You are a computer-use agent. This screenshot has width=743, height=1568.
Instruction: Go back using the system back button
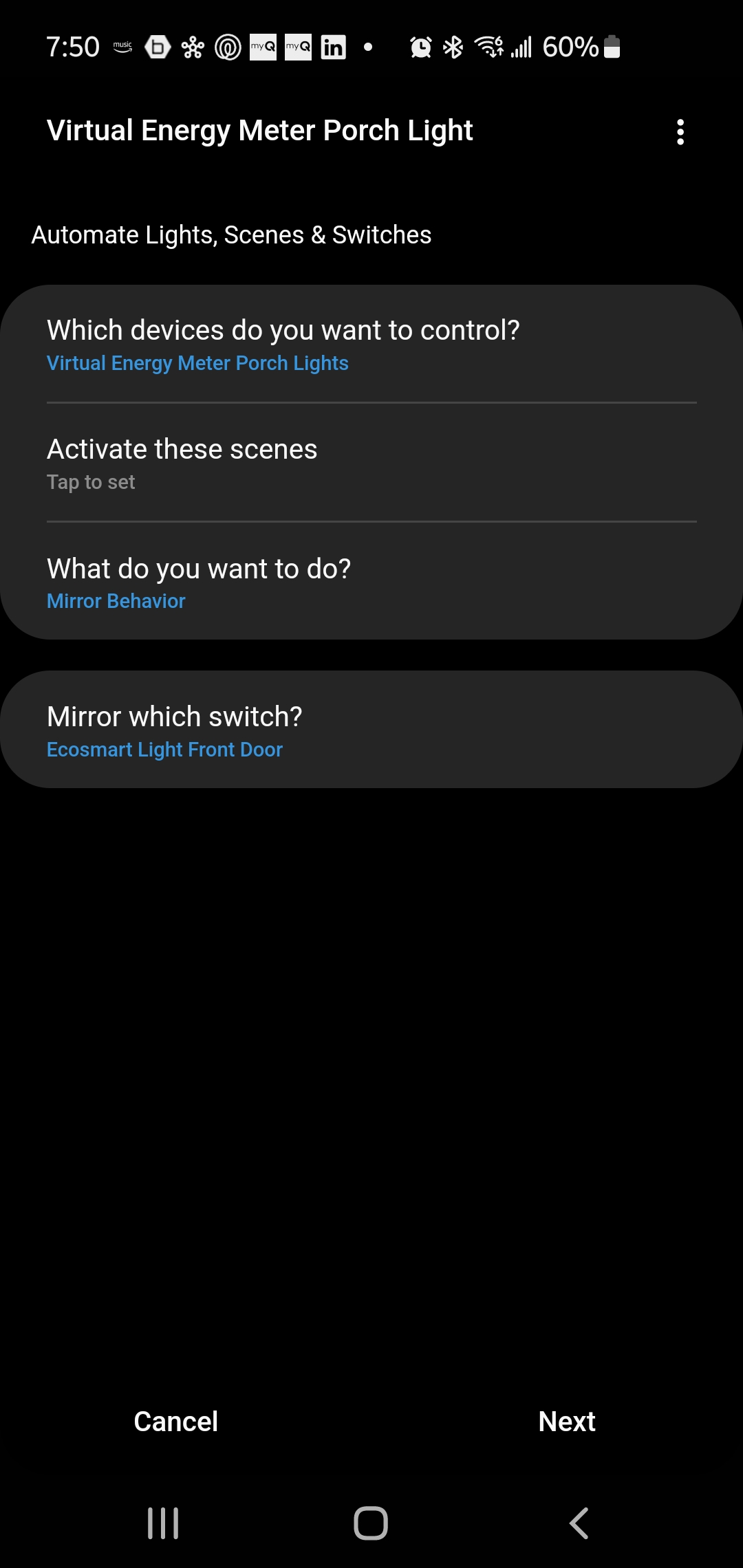point(579,1523)
